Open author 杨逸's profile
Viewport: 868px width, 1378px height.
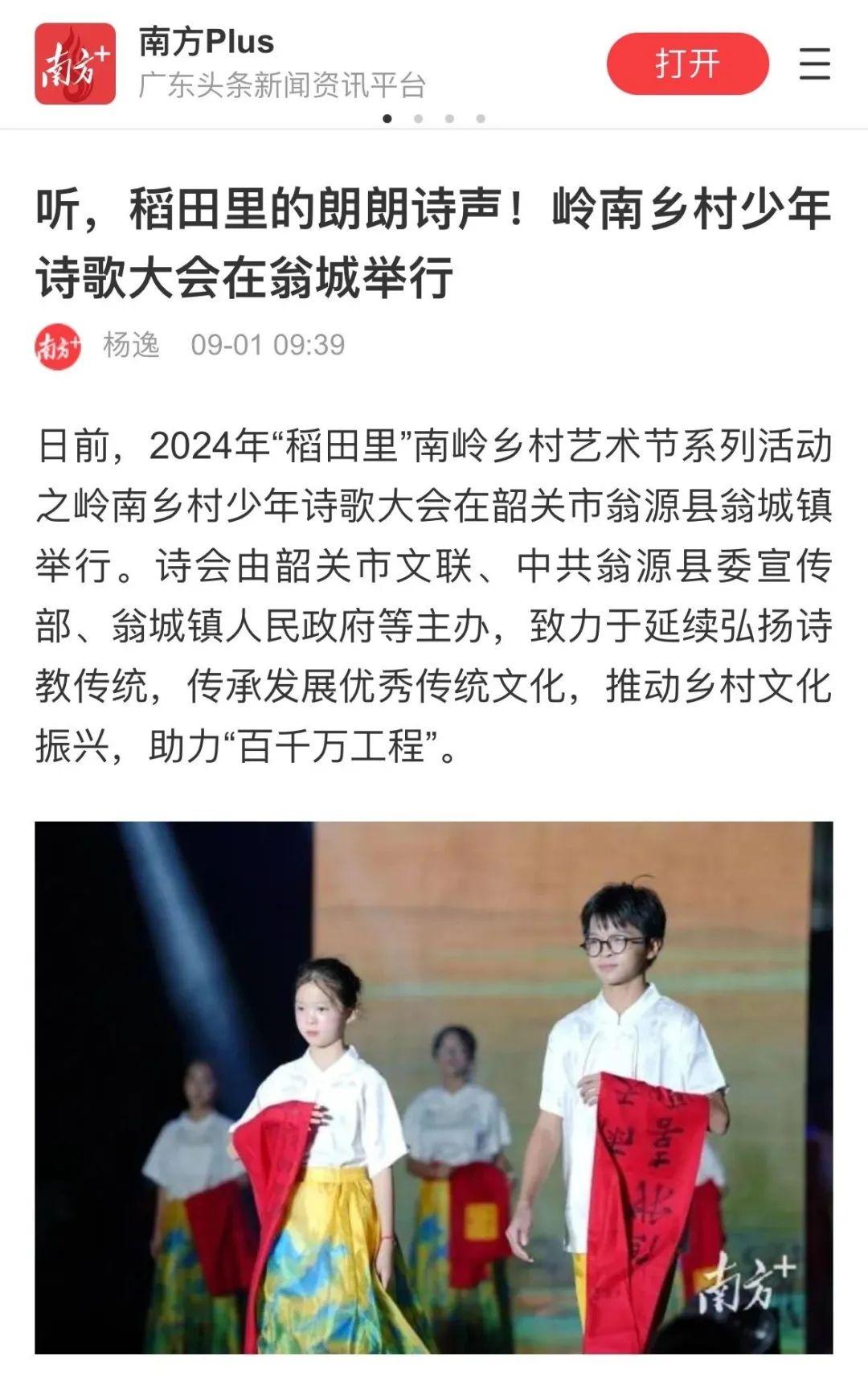(131, 345)
